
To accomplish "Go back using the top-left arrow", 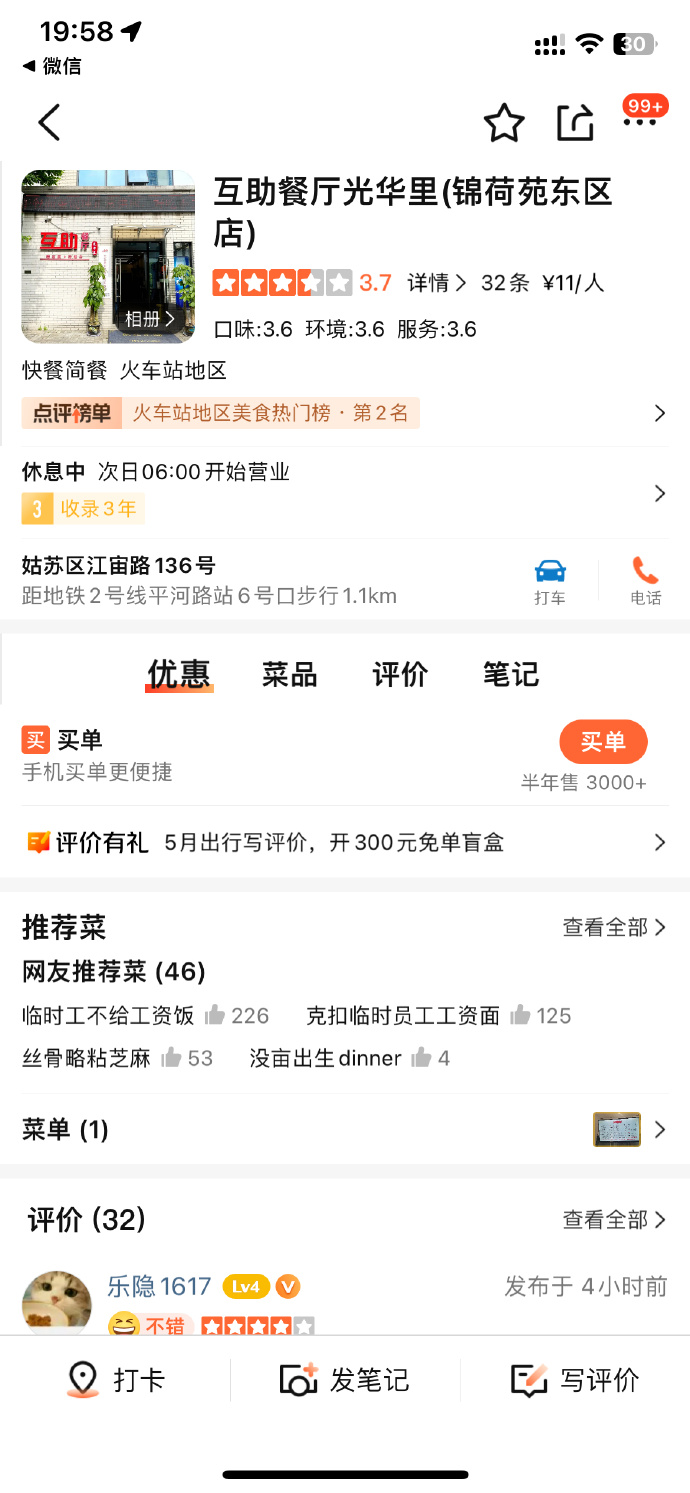I will pyautogui.click(x=49, y=123).
